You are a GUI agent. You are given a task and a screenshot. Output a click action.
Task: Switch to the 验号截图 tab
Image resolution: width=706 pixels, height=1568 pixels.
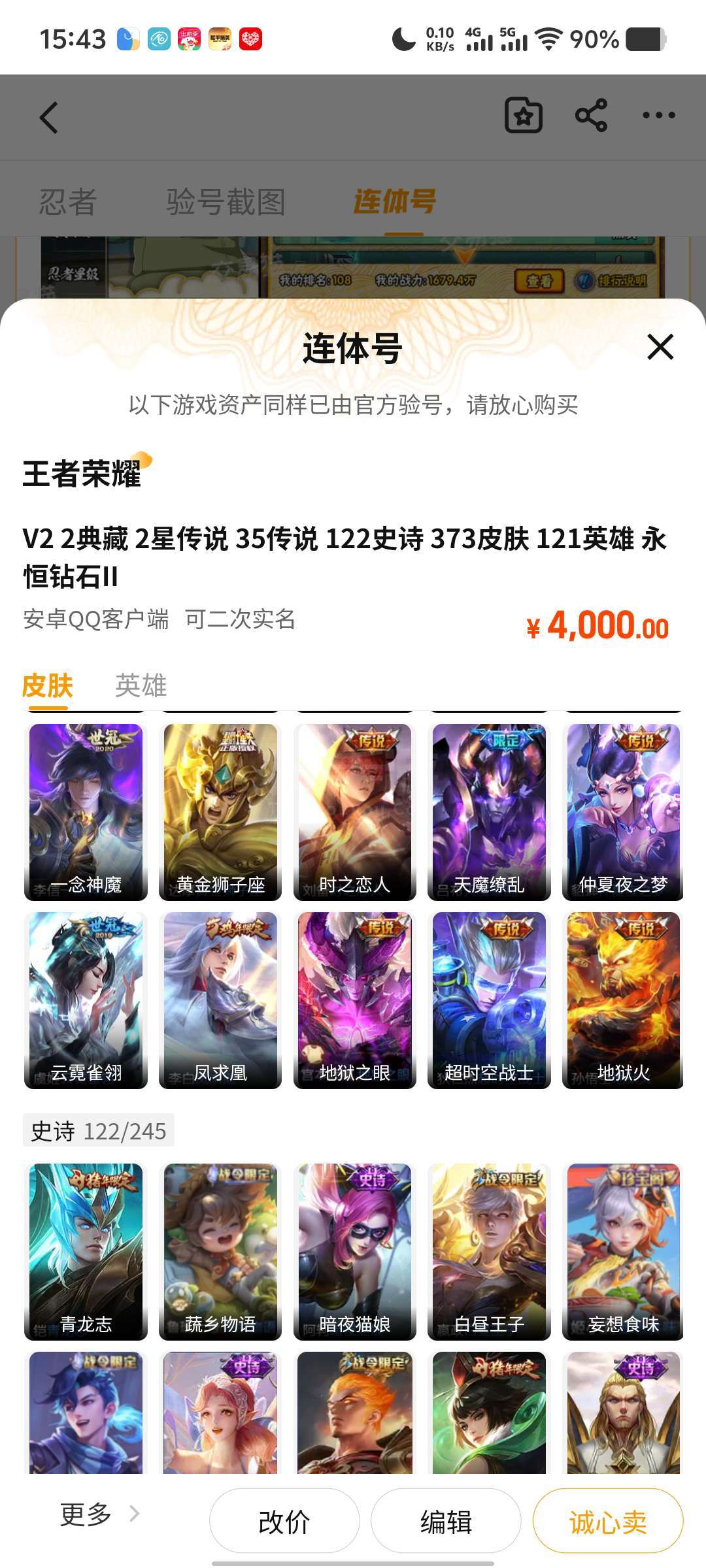pyautogui.click(x=226, y=201)
